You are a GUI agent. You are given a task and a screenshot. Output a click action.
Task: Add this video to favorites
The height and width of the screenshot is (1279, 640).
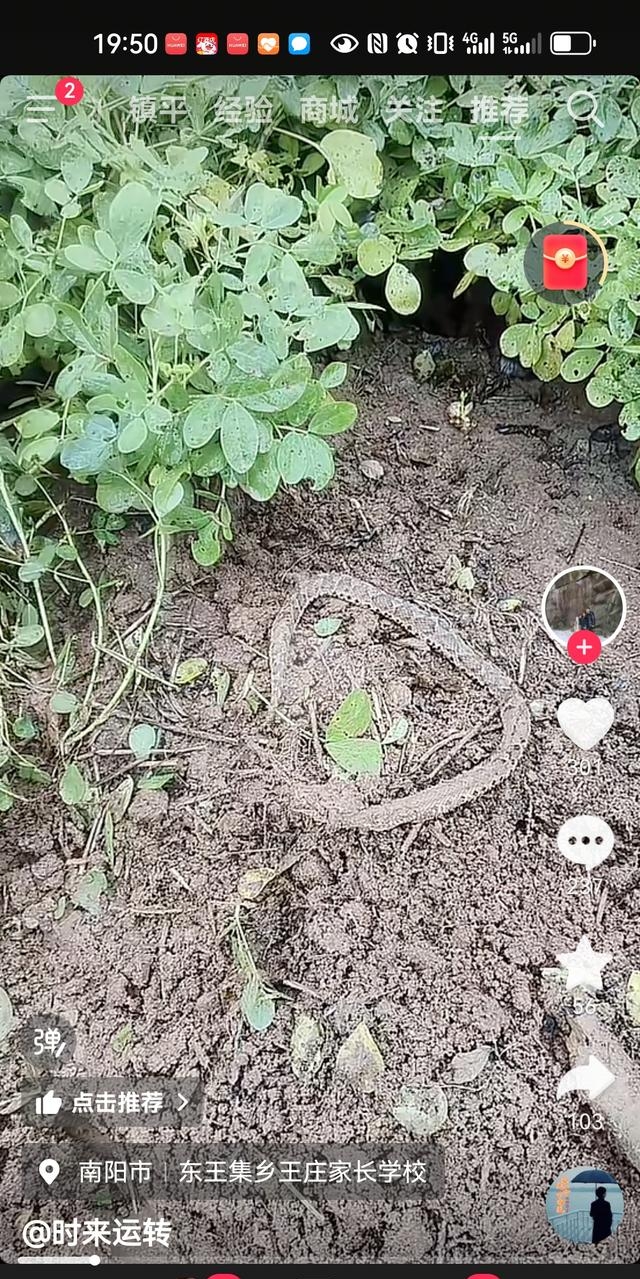[x=584, y=965]
